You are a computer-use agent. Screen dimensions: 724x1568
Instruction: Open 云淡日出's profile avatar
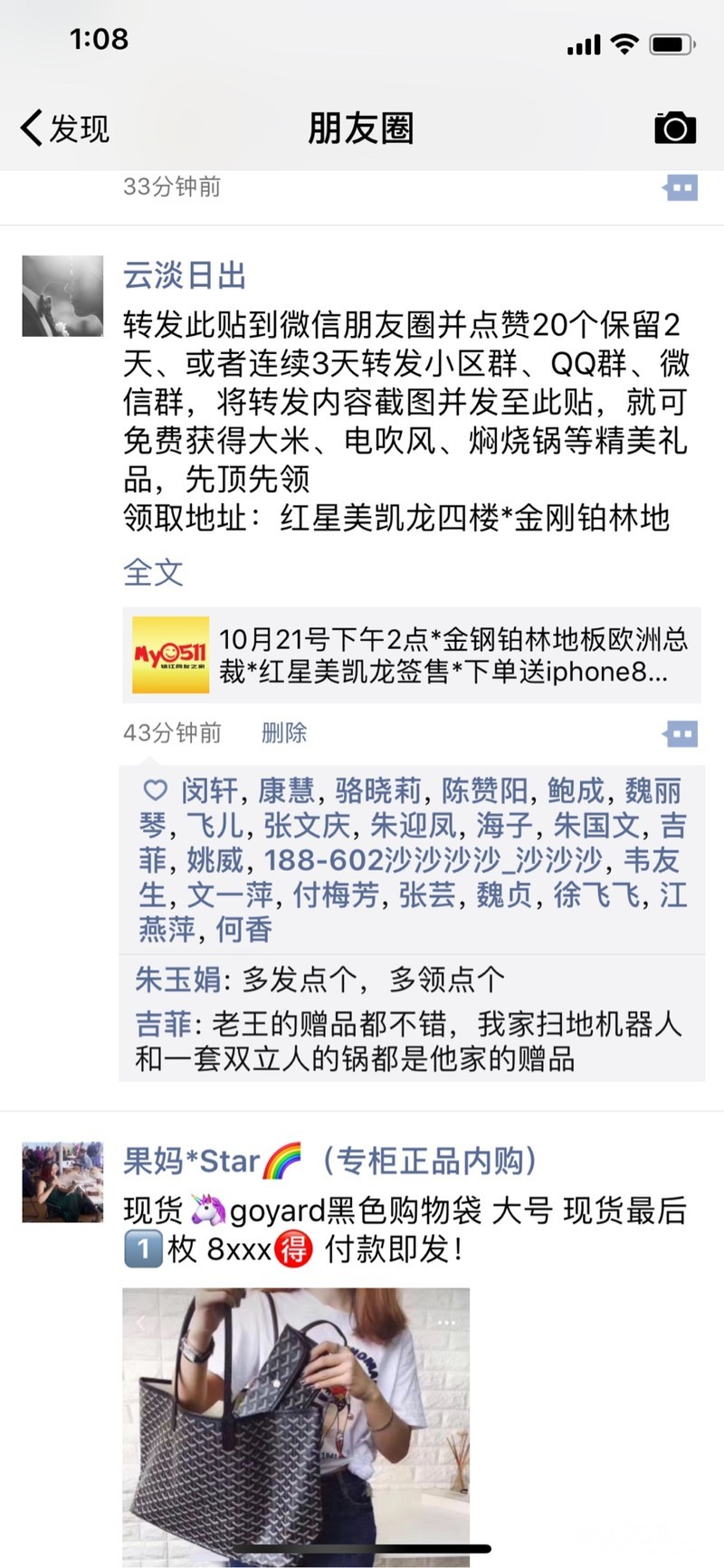pyautogui.click(x=62, y=296)
